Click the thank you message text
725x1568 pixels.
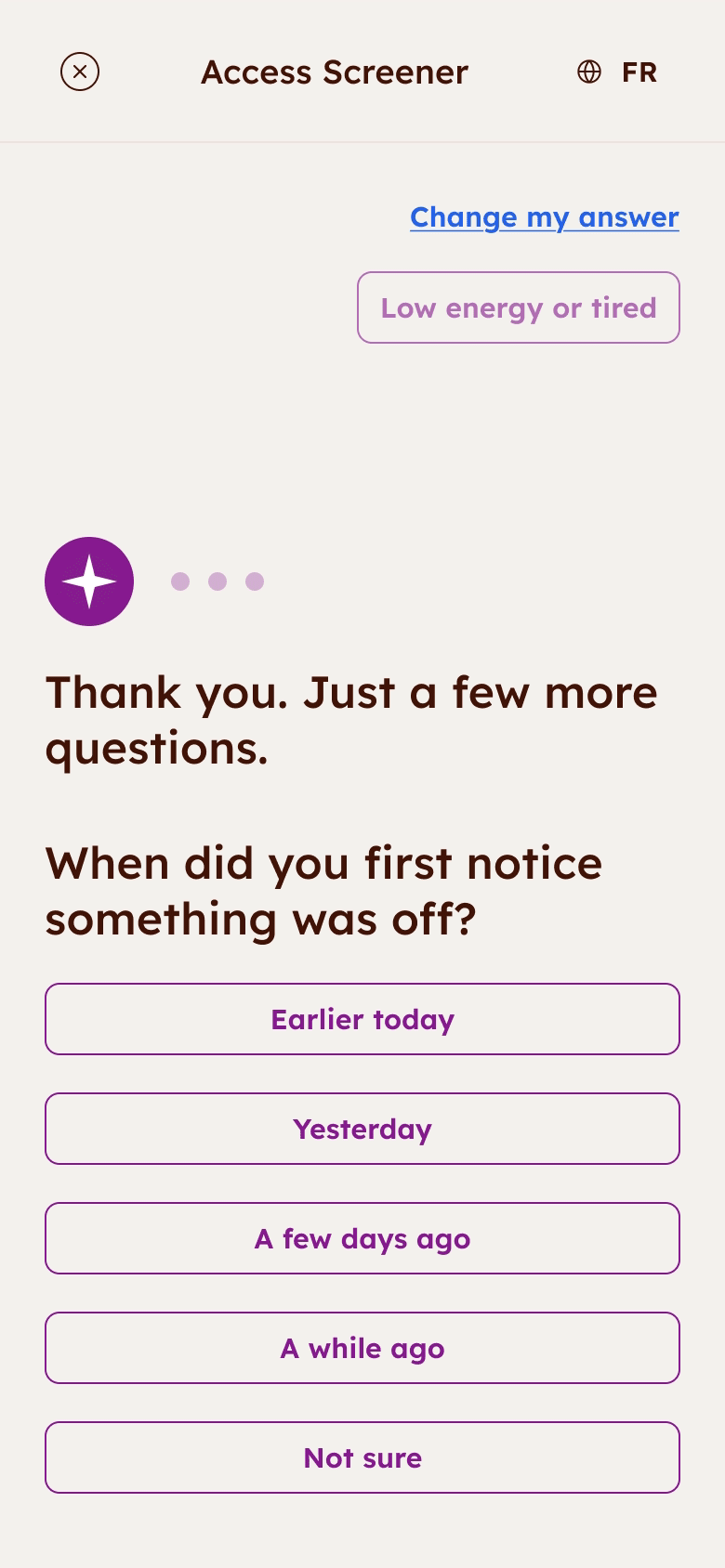(352, 720)
